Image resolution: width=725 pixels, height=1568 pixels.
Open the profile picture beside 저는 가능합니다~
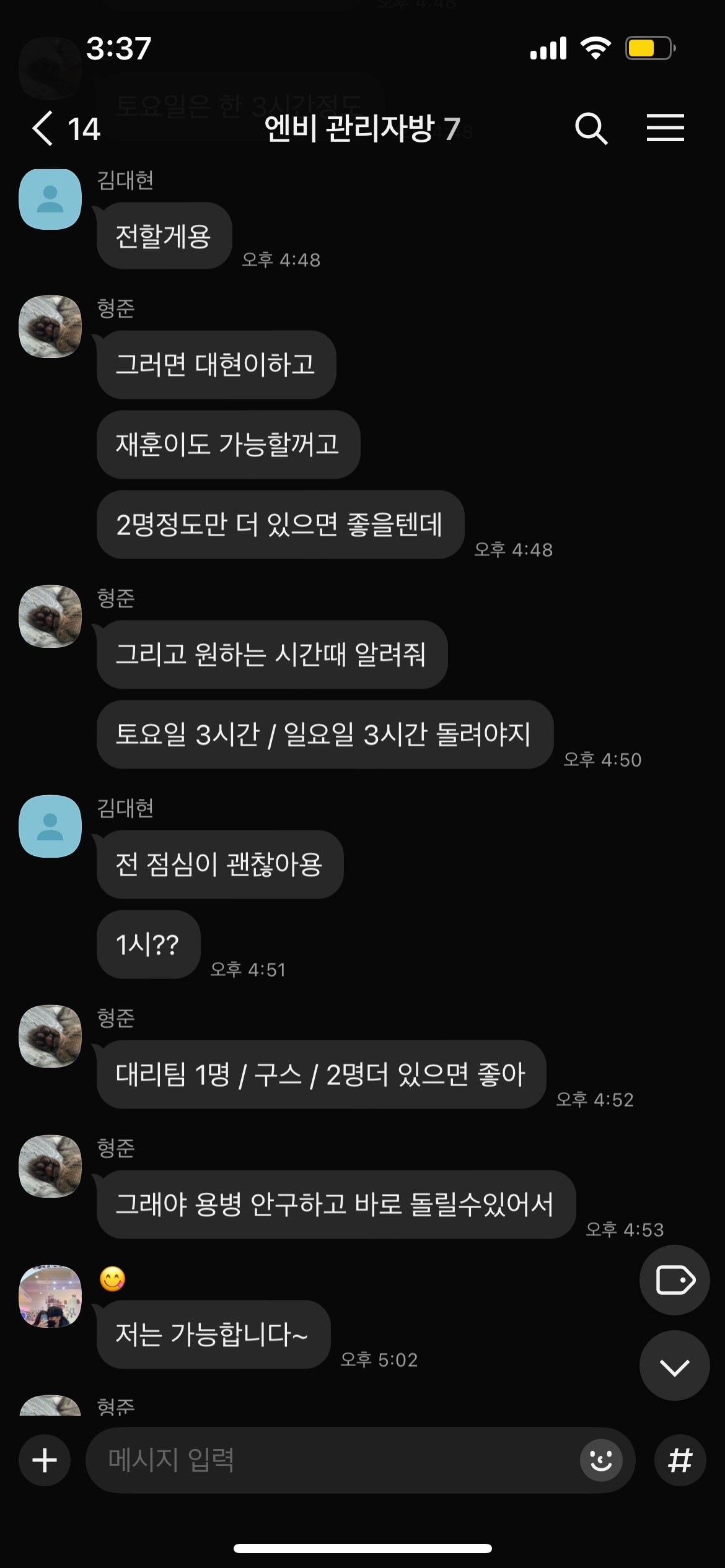coord(50,1296)
